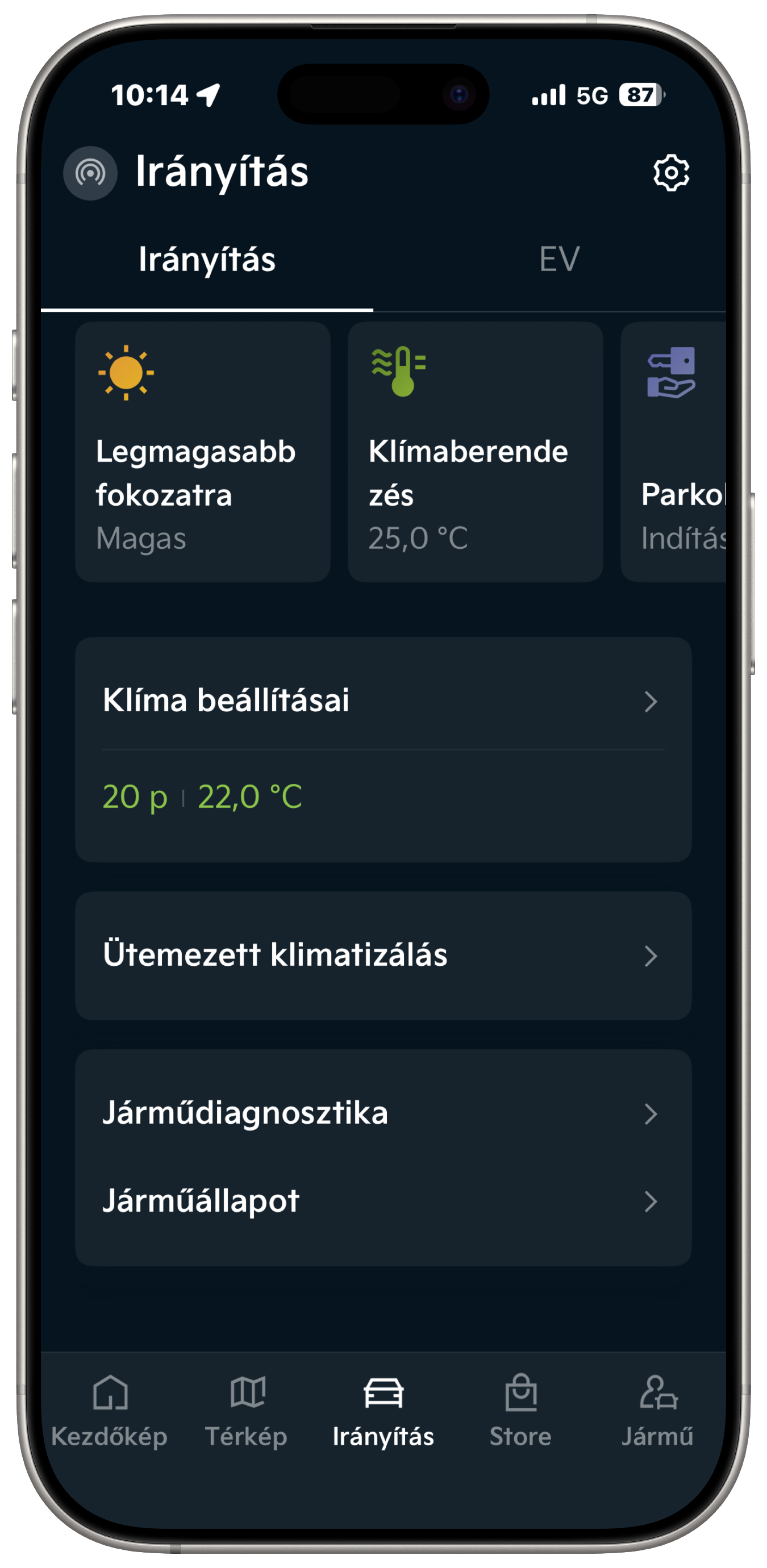View Járműállapot details
This screenshot has width=767, height=1568.
(383, 1201)
